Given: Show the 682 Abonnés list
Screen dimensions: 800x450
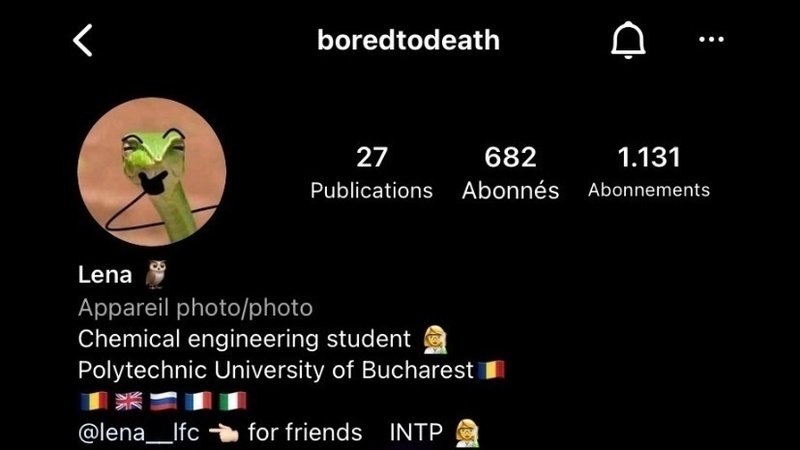Looking at the screenshot, I should pyautogui.click(x=510, y=173).
